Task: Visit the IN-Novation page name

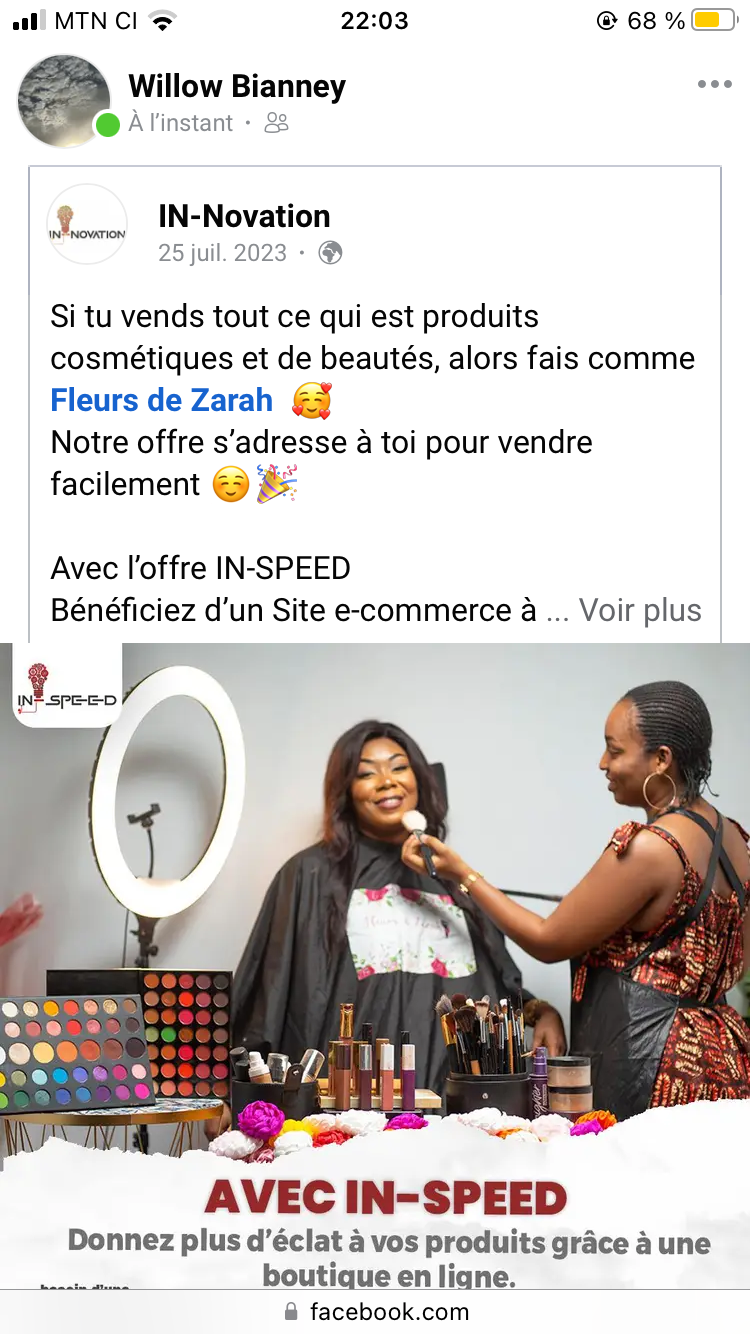Action: (244, 216)
